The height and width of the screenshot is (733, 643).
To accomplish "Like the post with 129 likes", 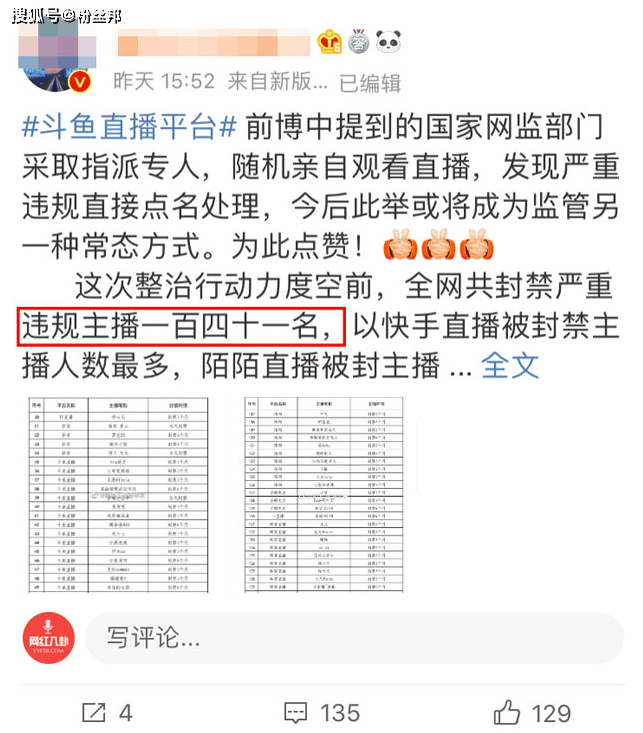I will pos(532,712).
